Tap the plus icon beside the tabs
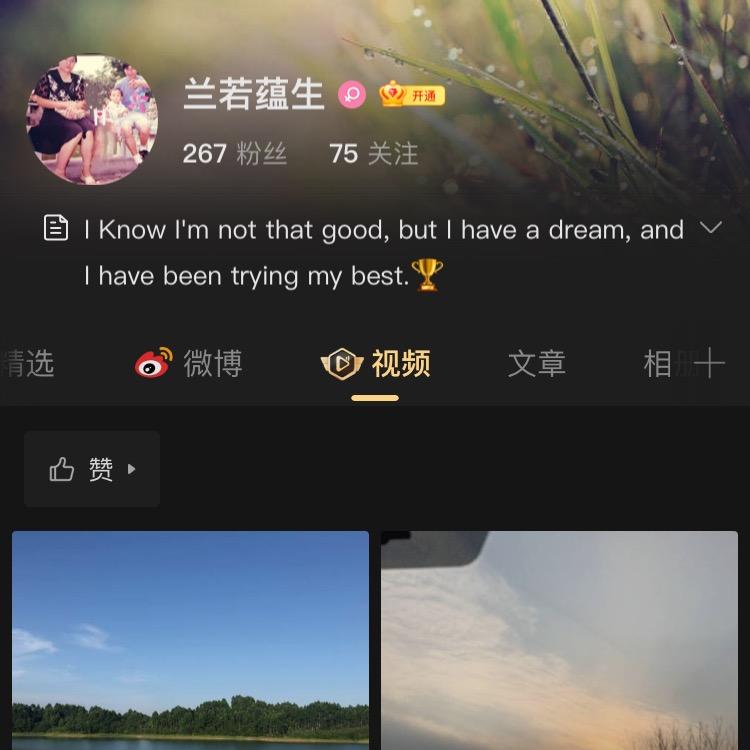 pyautogui.click(x=710, y=363)
